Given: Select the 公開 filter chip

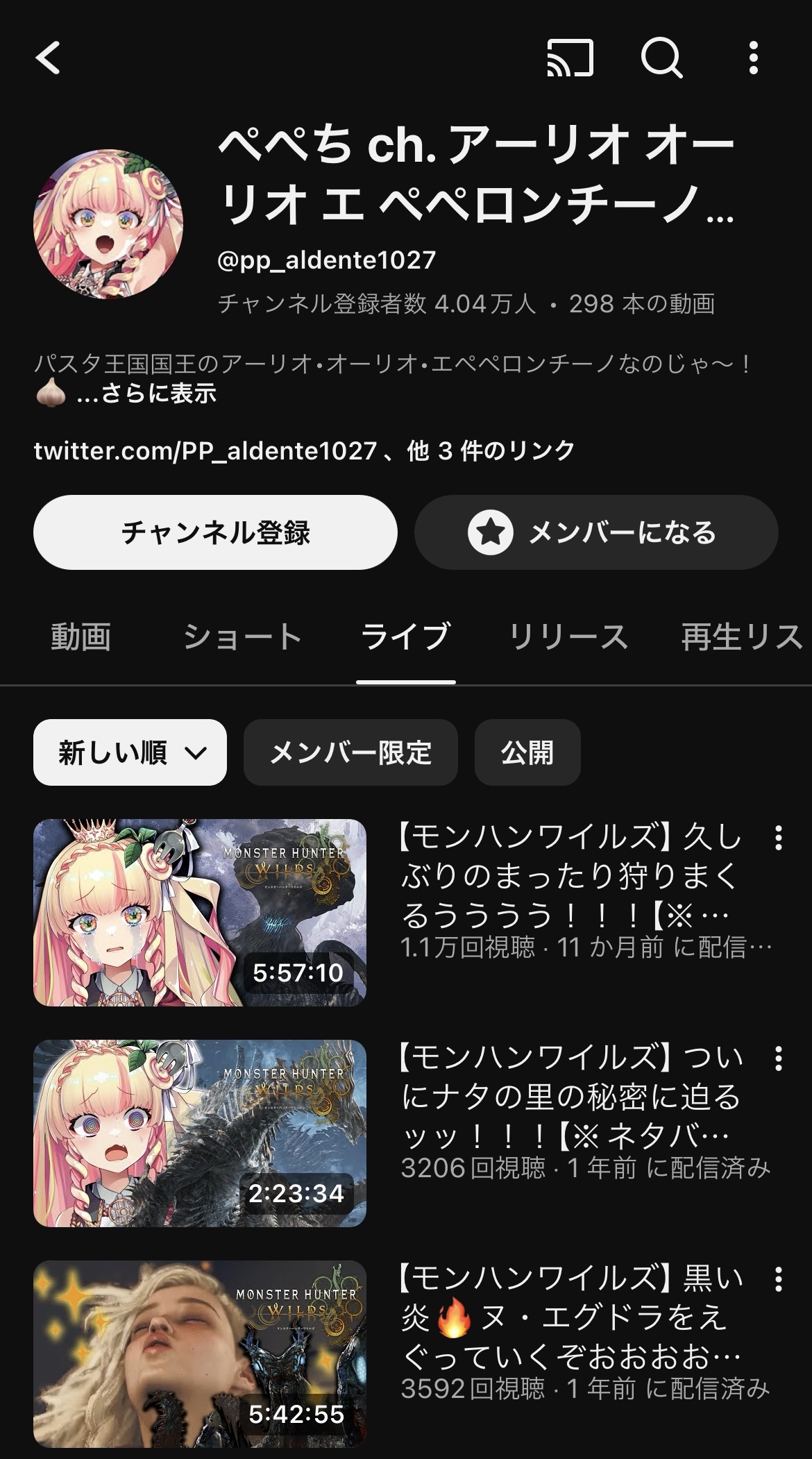Looking at the screenshot, I should point(527,752).
